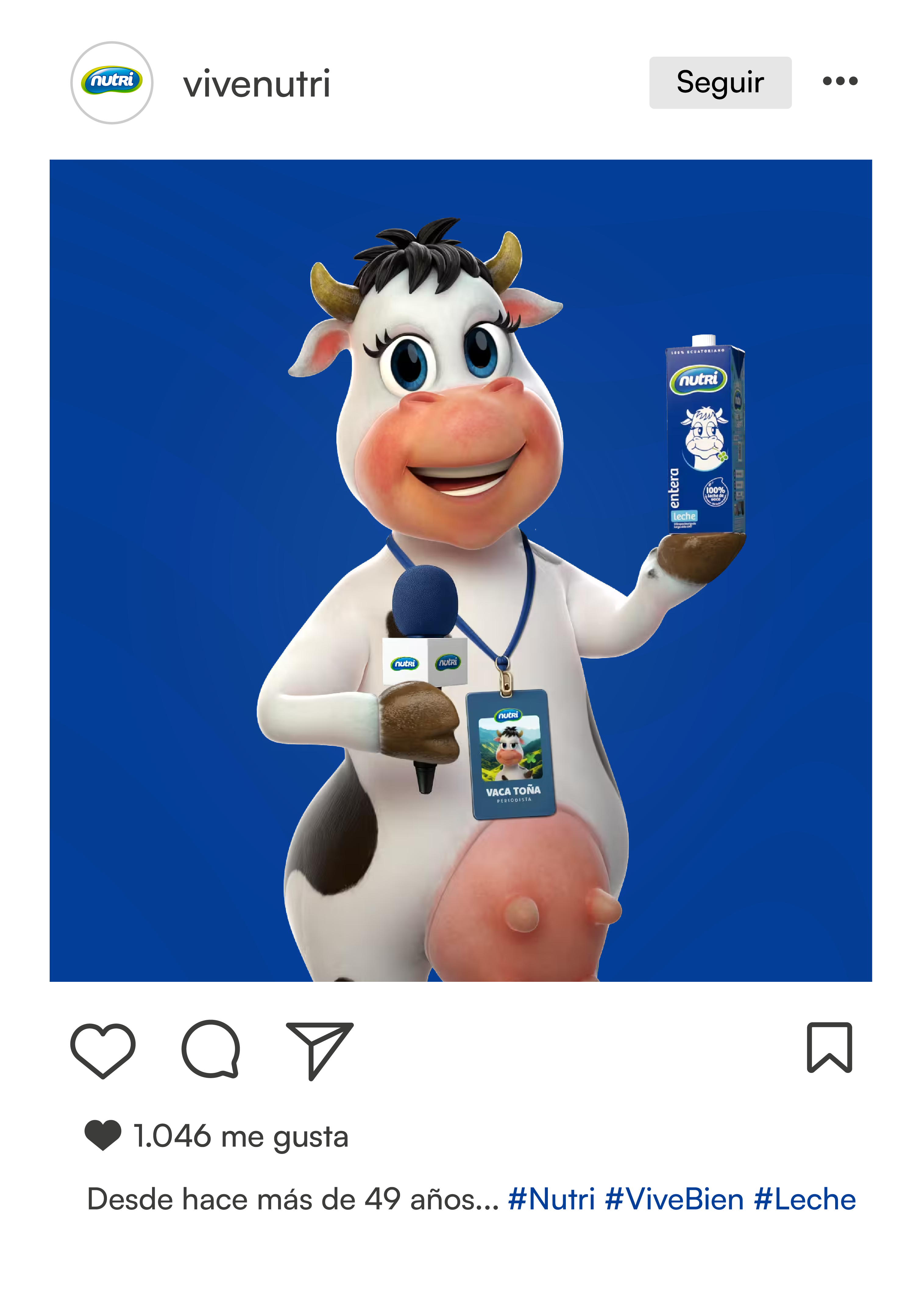This screenshot has width=922, height=1316.
Task: Follow vivenutri with the Seguir button
Action: tap(720, 83)
